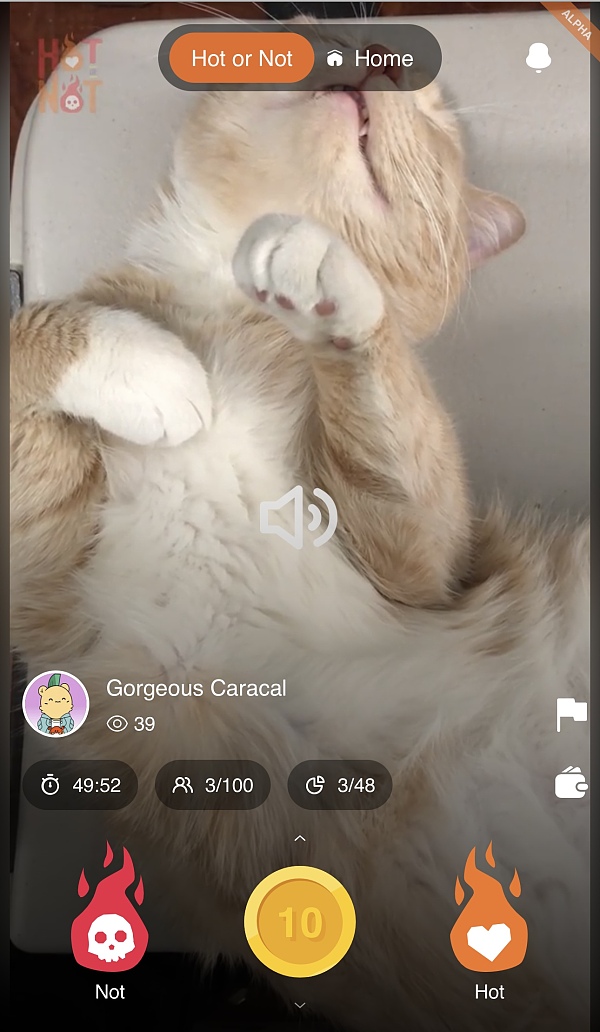Screen dimensions: 600x1032
Task: Decrease the bet with the down chevron
Action: point(300,1005)
